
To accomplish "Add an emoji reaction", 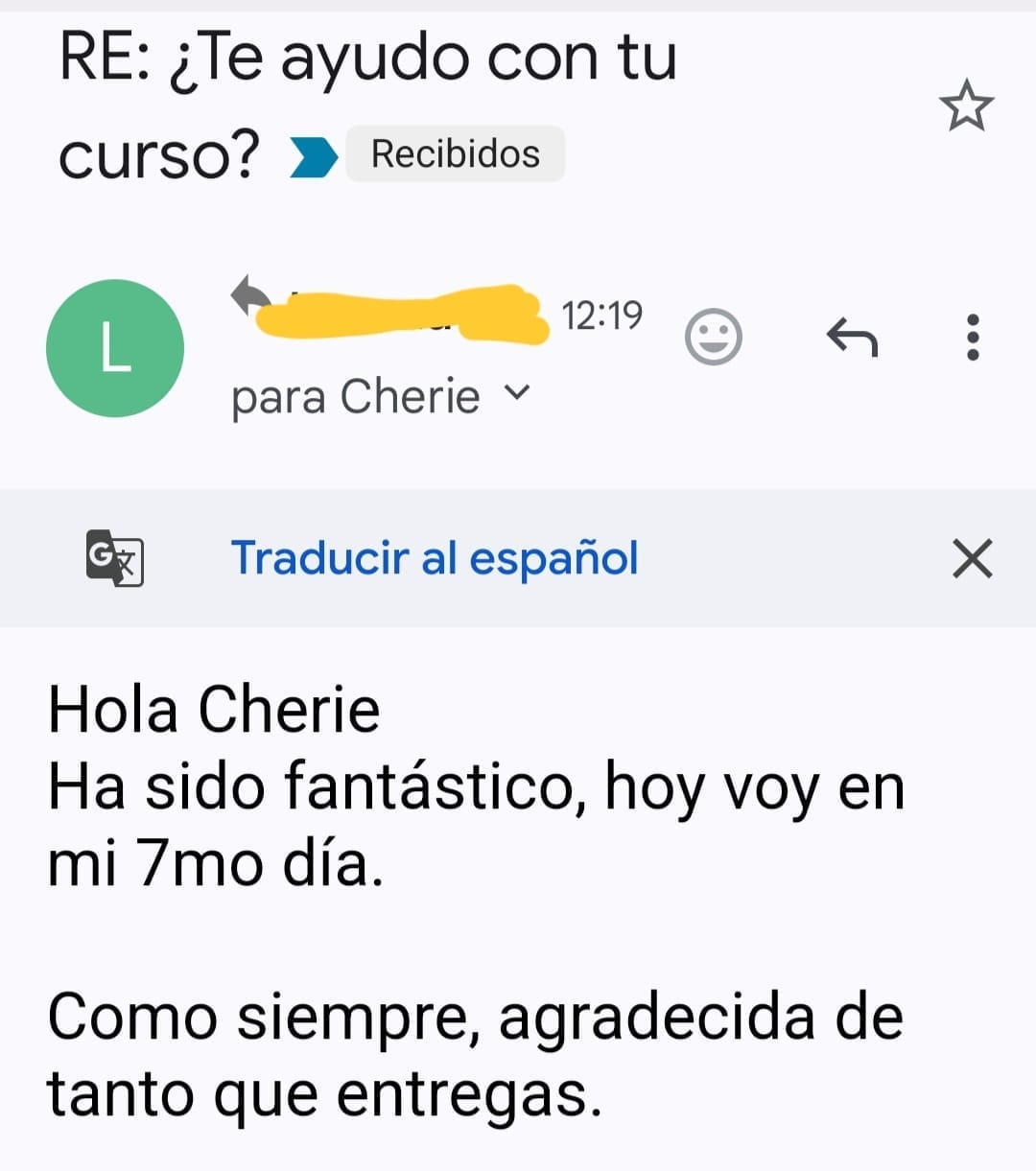I will [713, 338].
